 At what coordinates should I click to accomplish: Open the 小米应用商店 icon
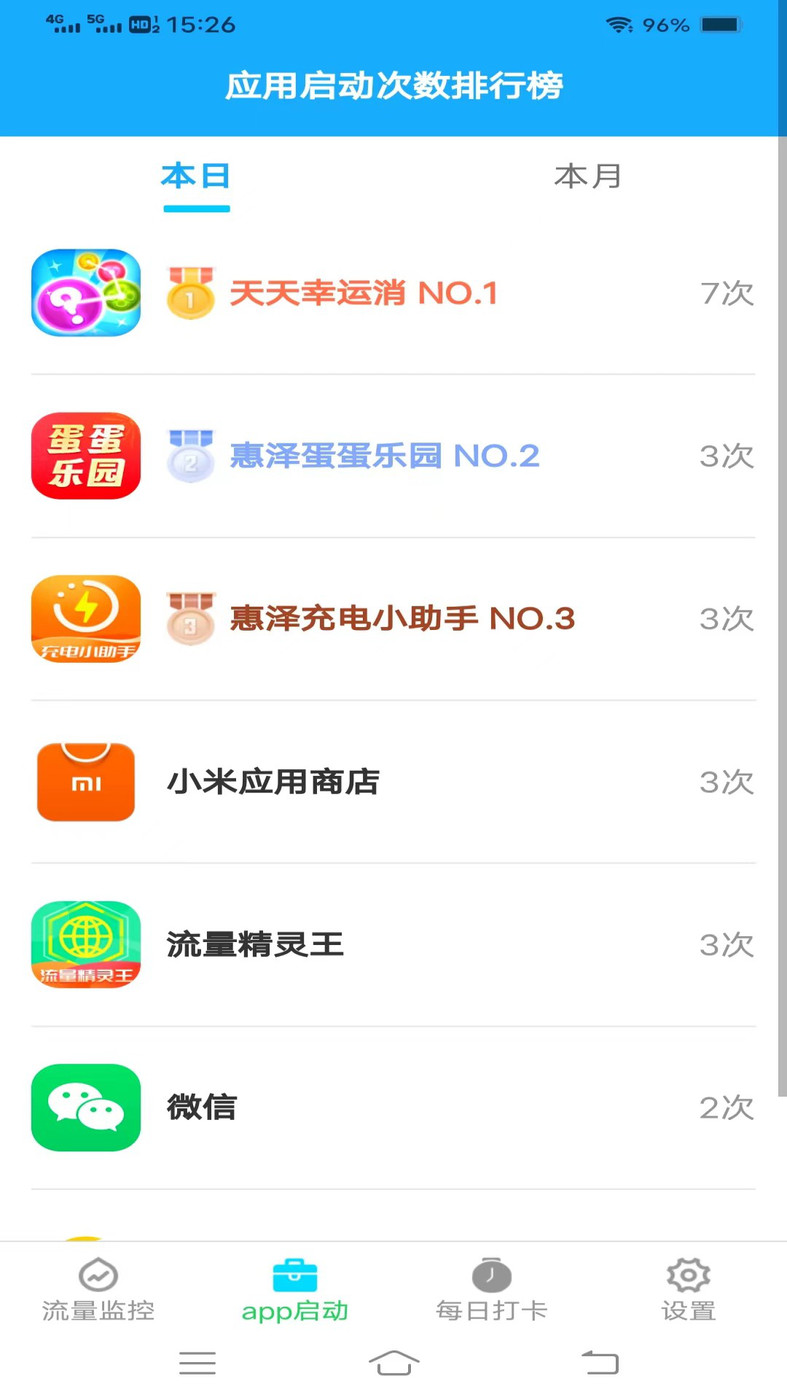(x=85, y=782)
